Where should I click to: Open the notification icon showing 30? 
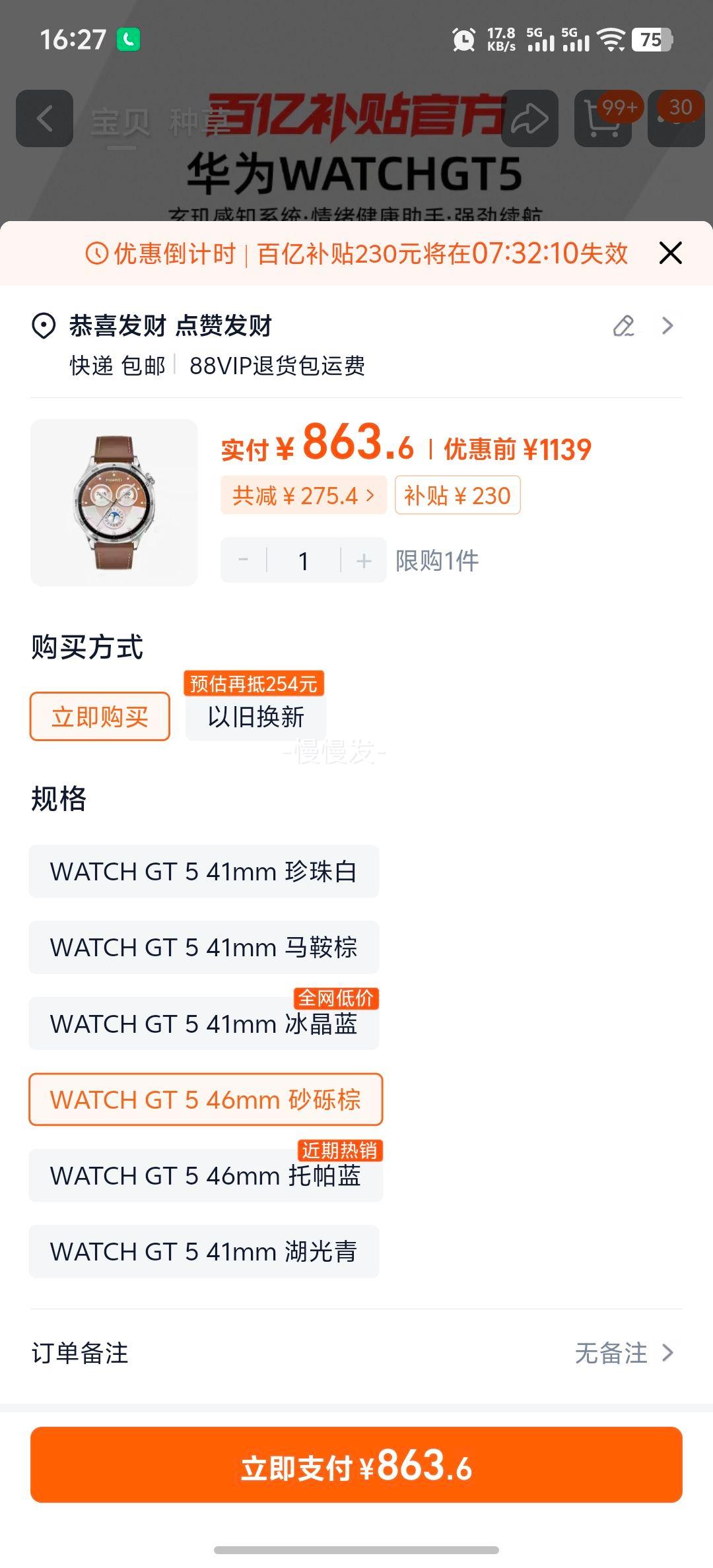679,119
